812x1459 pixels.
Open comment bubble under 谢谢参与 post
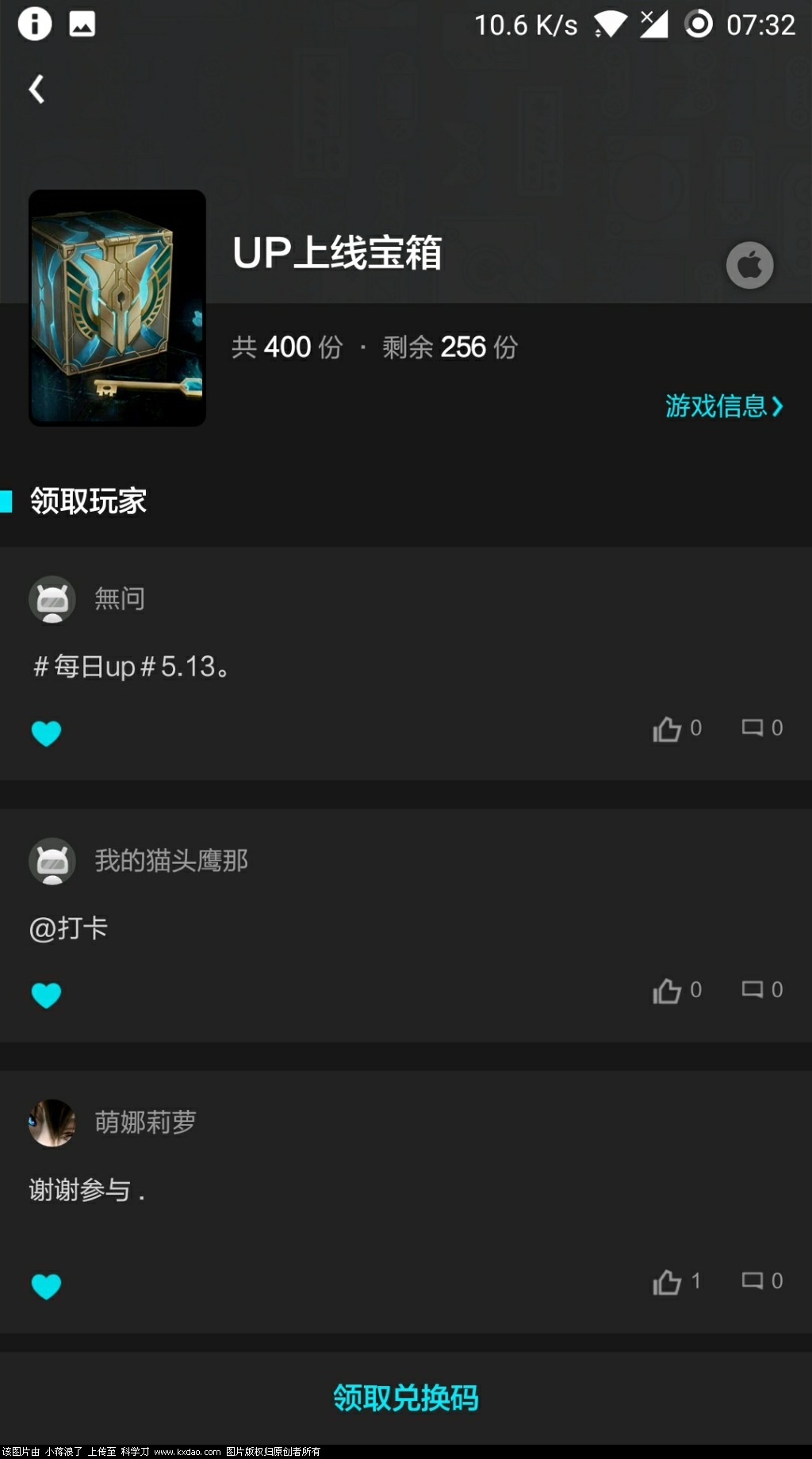pos(752,1282)
